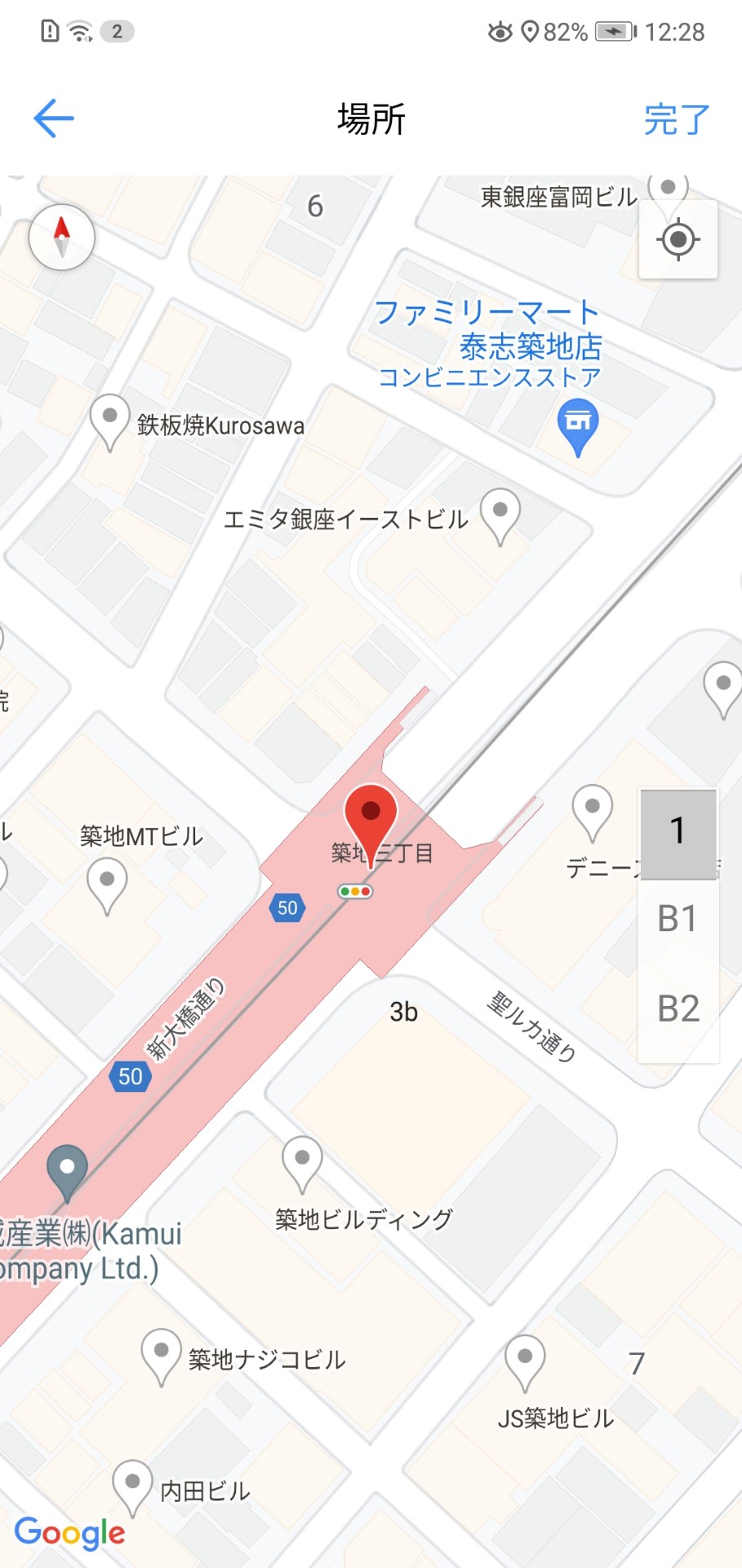Center map on my current location
The image size is (742, 1568).
[x=678, y=240]
